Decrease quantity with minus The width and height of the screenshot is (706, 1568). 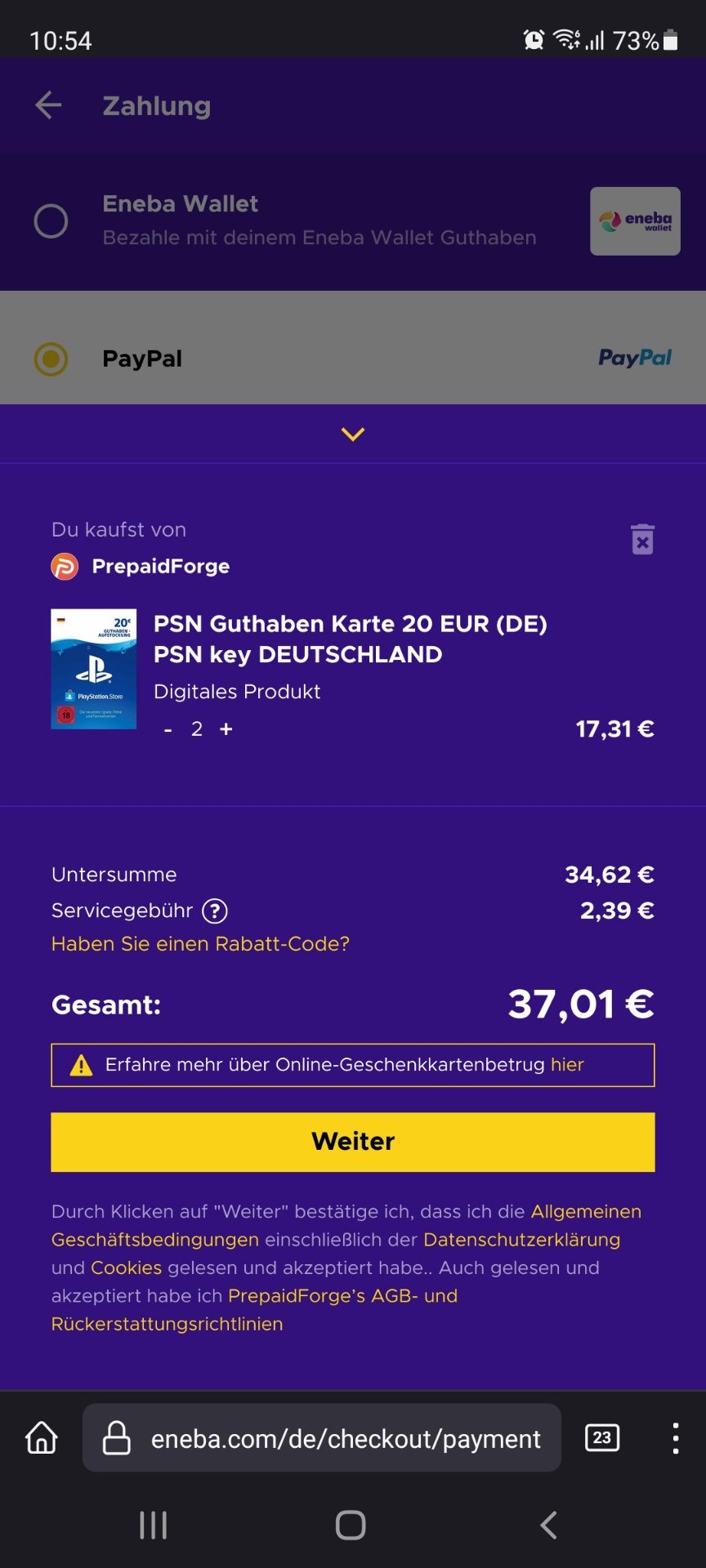(x=168, y=729)
